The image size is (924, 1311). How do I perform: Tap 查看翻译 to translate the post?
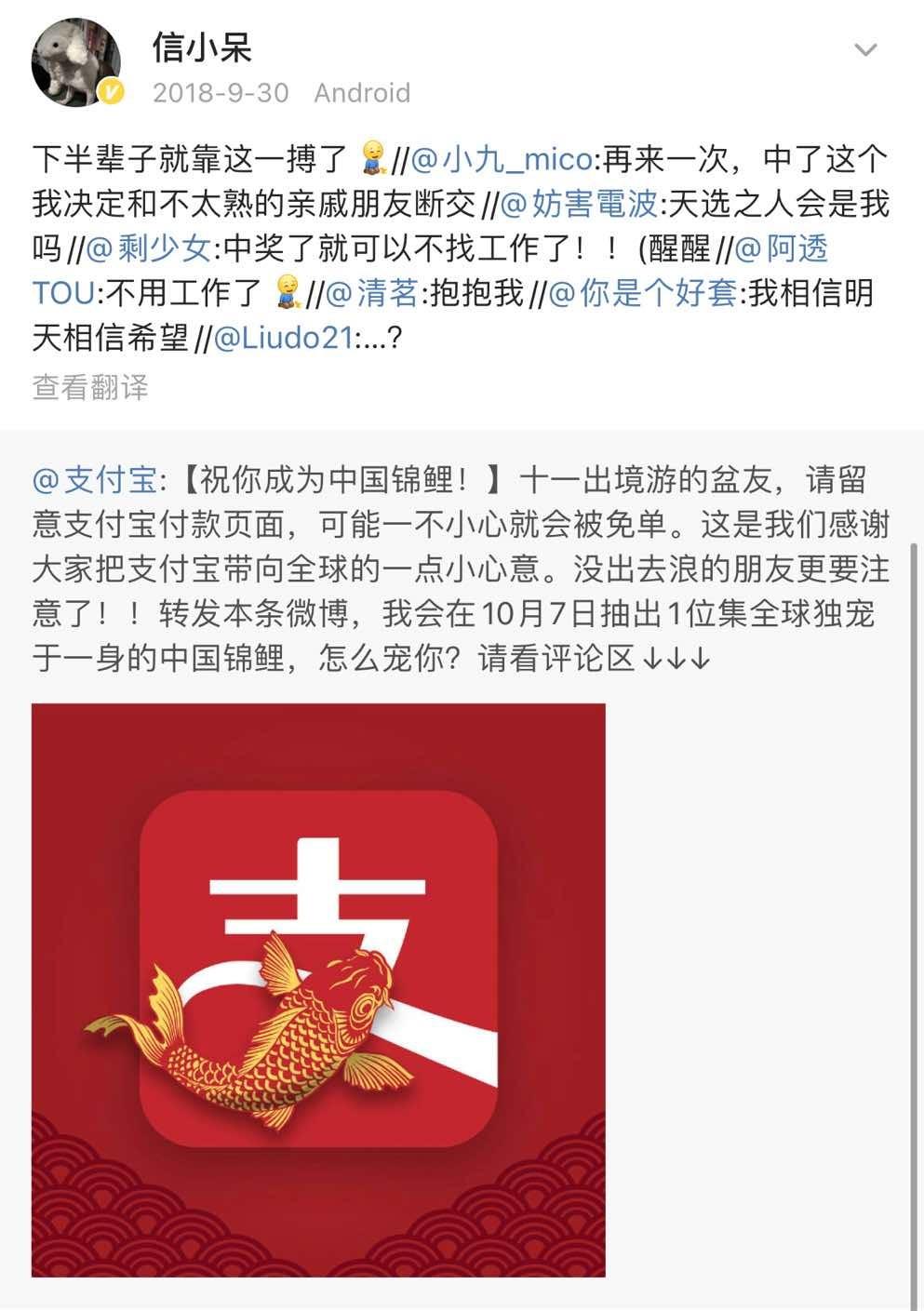click(90, 387)
